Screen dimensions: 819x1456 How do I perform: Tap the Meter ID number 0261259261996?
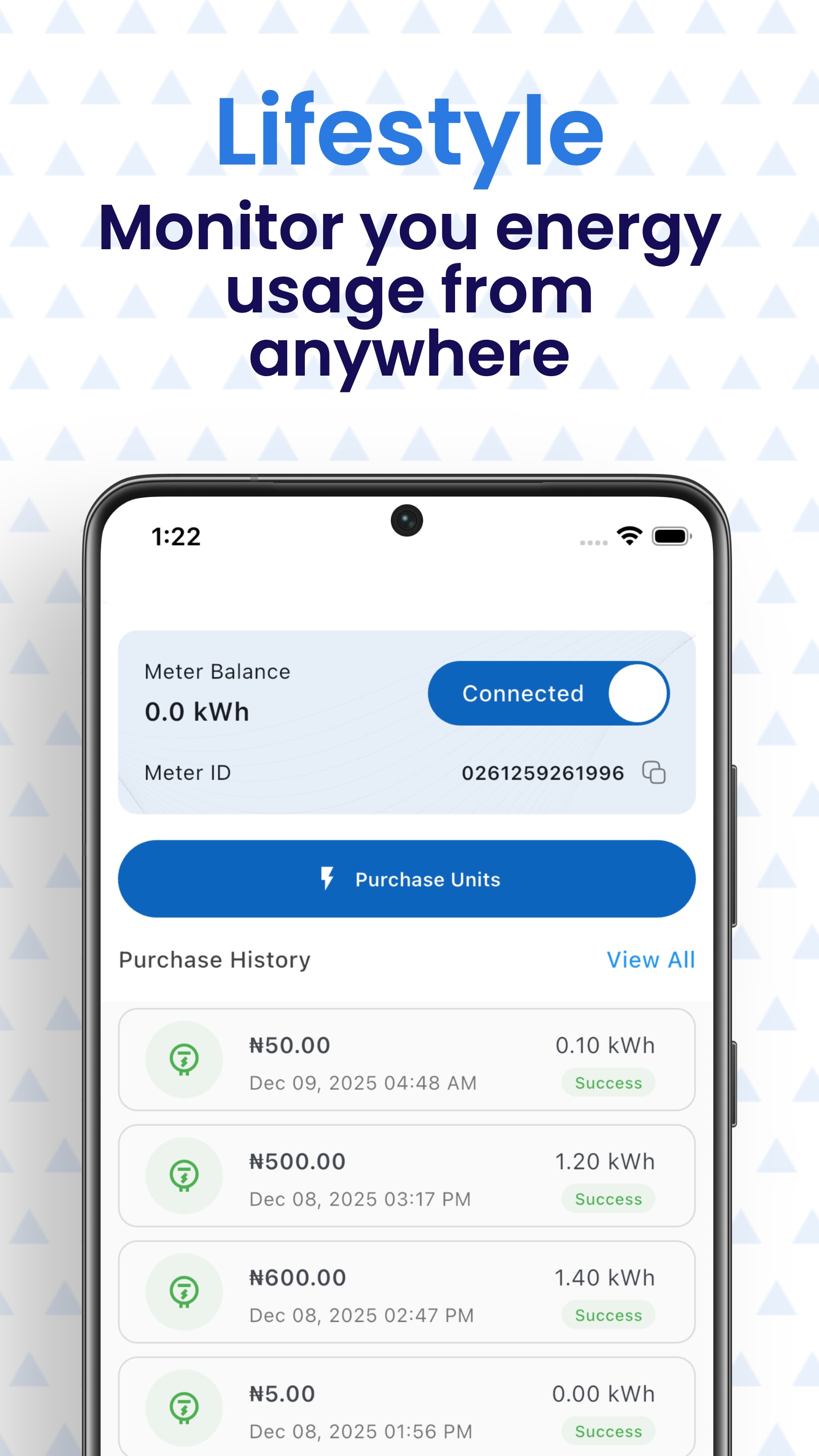[x=542, y=773]
